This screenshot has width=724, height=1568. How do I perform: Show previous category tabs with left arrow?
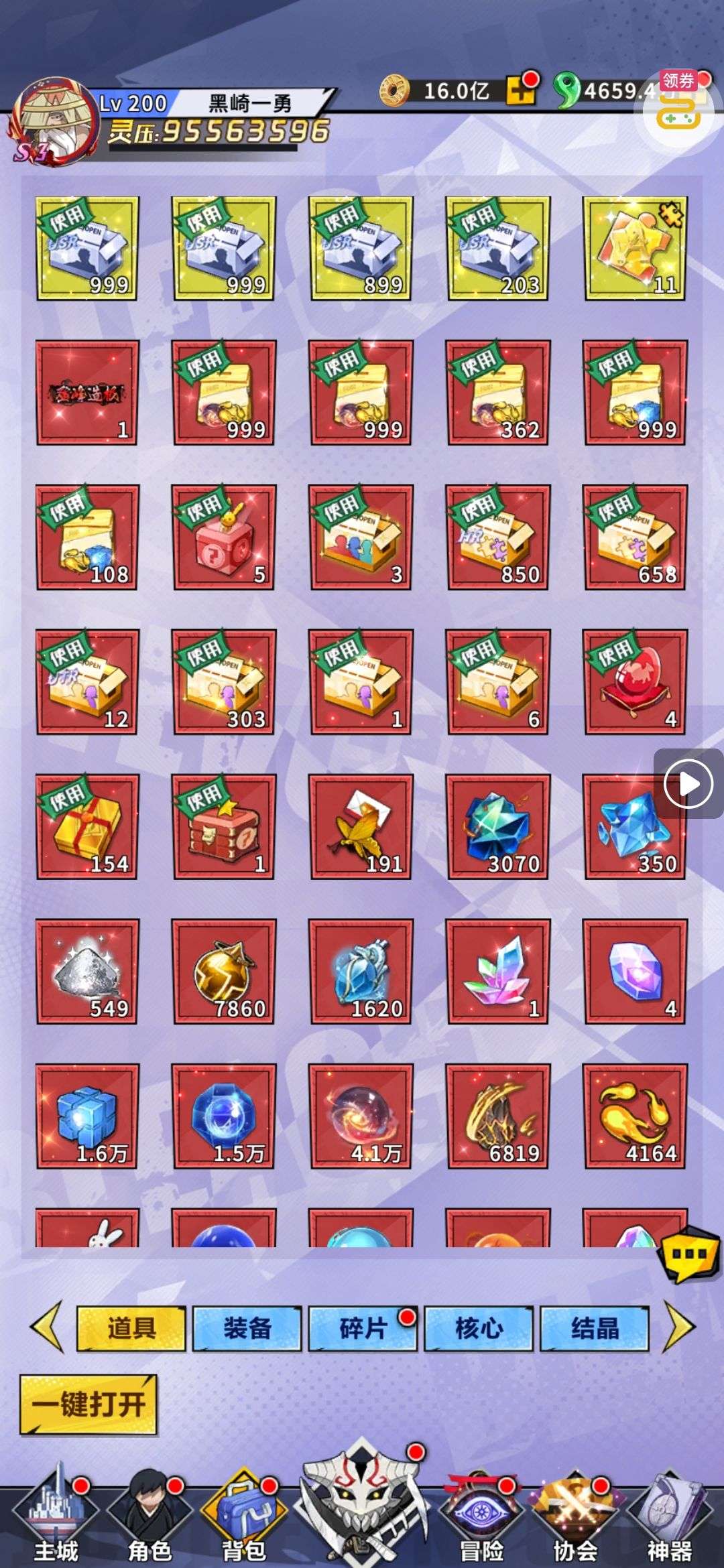pyautogui.click(x=48, y=1327)
